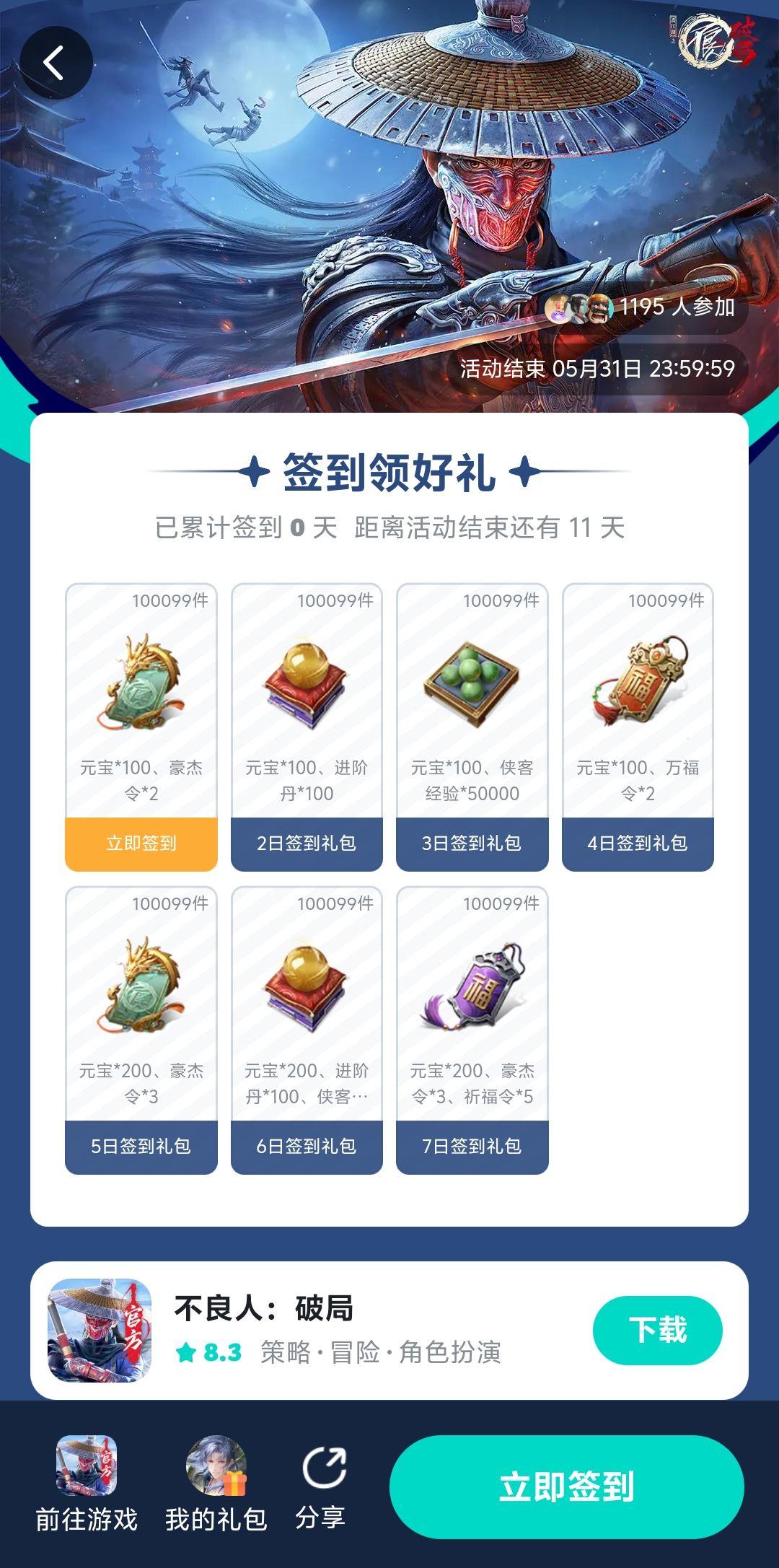Image resolution: width=779 pixels, height=1568 pixels.
Task: Tap the game thumbnail next to 不良人：破局
Action: coord(98,1329)
